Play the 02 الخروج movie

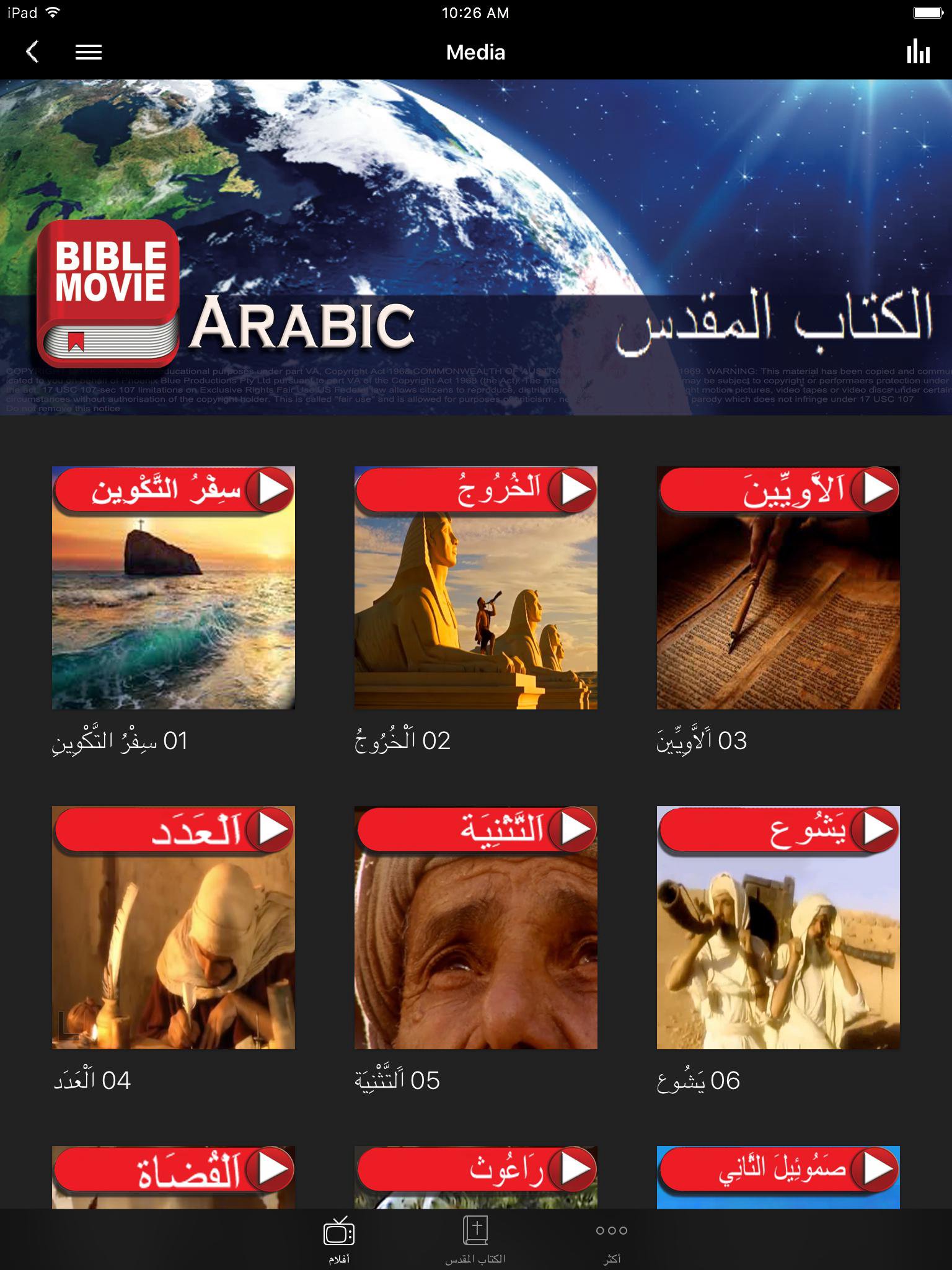coord(475,587)
